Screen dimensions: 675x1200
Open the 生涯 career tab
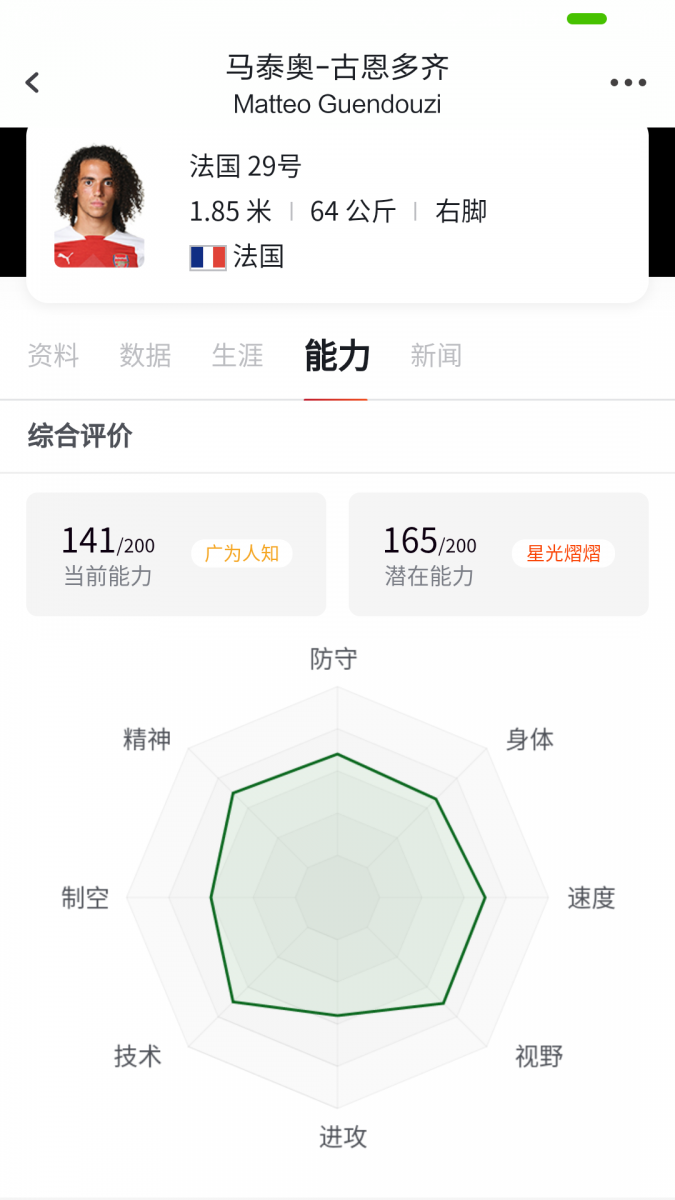click(237, 355)
